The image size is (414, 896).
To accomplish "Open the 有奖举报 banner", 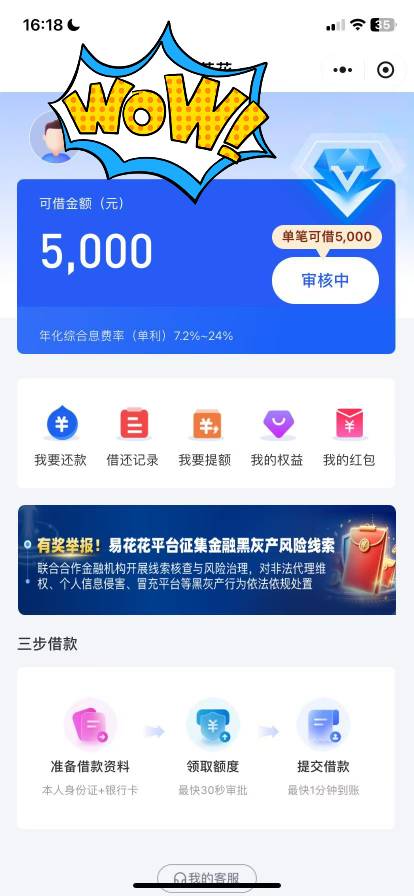I will click(206, 559).
